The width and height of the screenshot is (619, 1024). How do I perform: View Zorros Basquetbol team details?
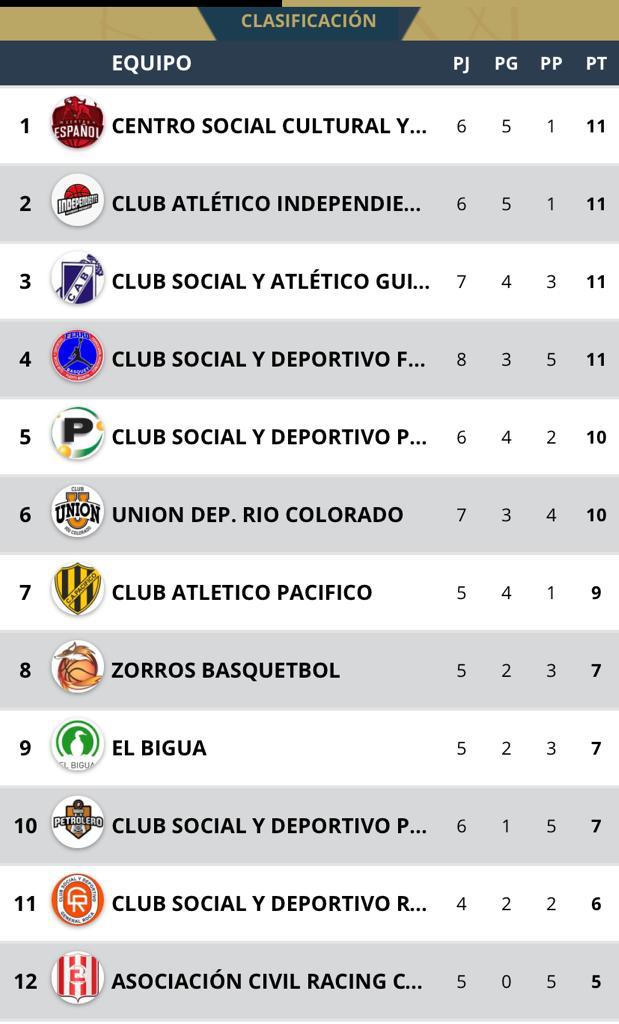click(225, 670)
